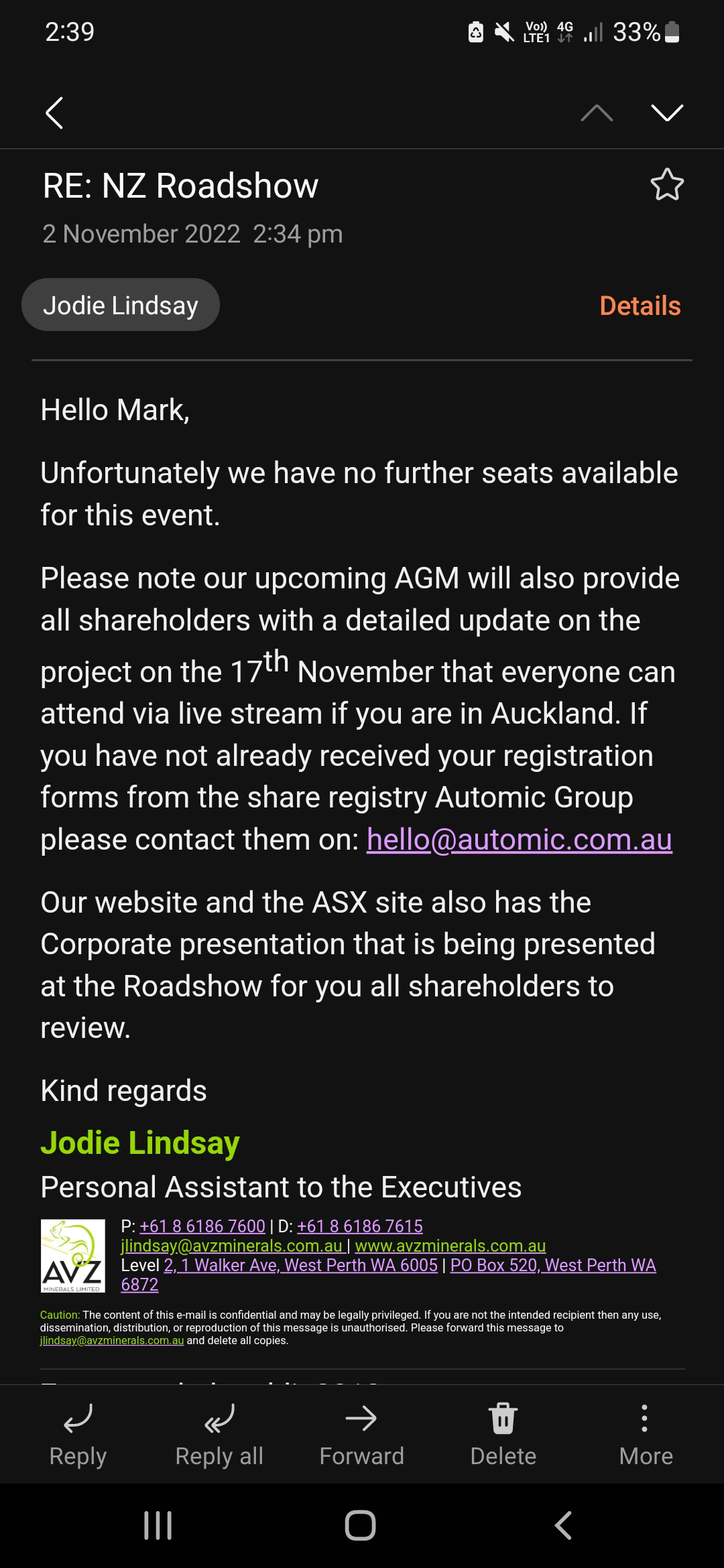The image size is (724, 1568).
Task: Open the hello@automic.com.au email link
Action: pos(519,840)
